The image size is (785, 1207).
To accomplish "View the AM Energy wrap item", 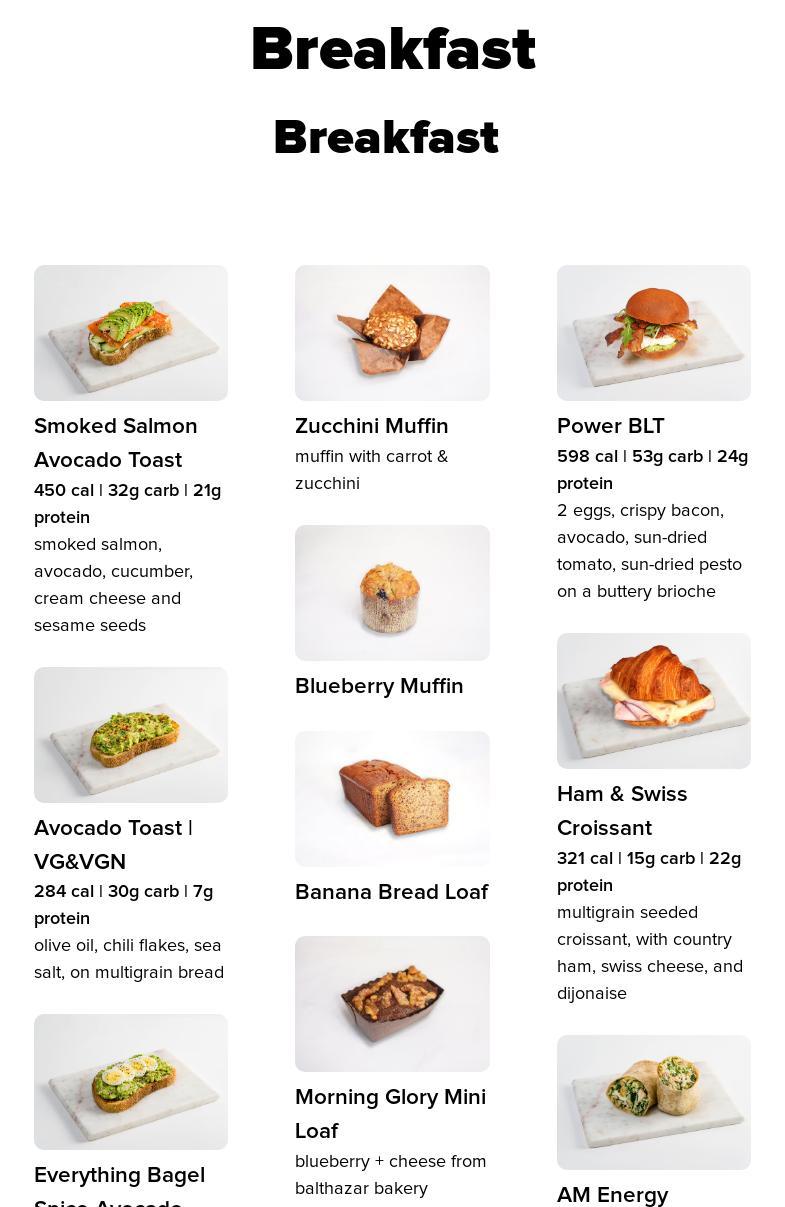I will click(x=653, y=1102).
